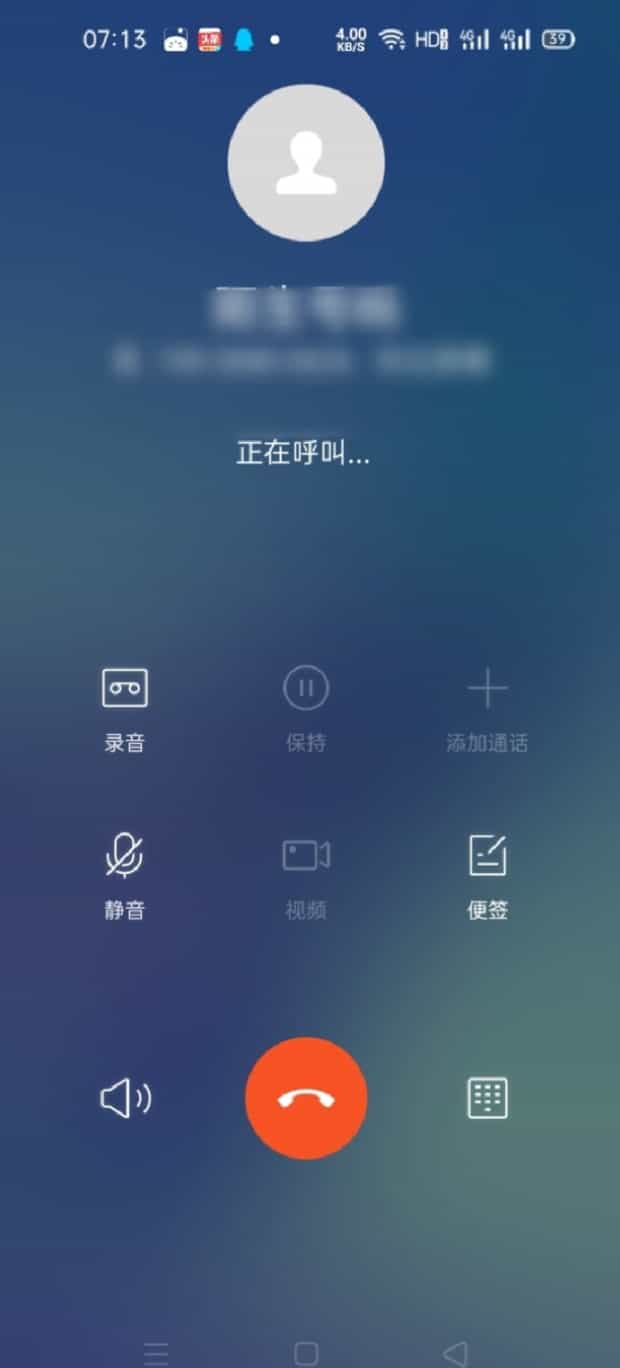620x1368 pixels.
Task: Open the dial pad keypad
Action: coord(488,1098)
